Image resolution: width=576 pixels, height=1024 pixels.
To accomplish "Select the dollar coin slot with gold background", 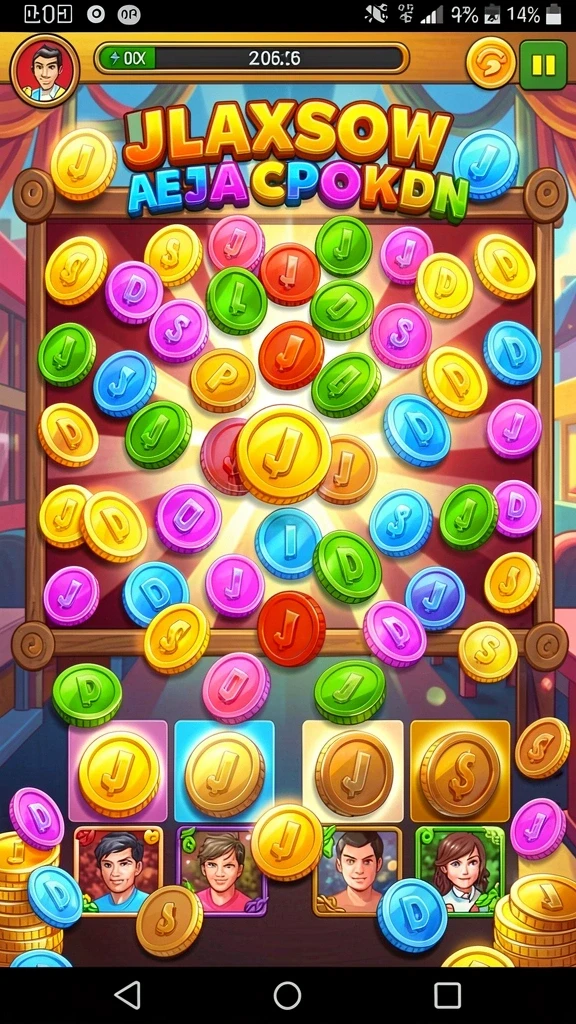I will pos(460,771).
